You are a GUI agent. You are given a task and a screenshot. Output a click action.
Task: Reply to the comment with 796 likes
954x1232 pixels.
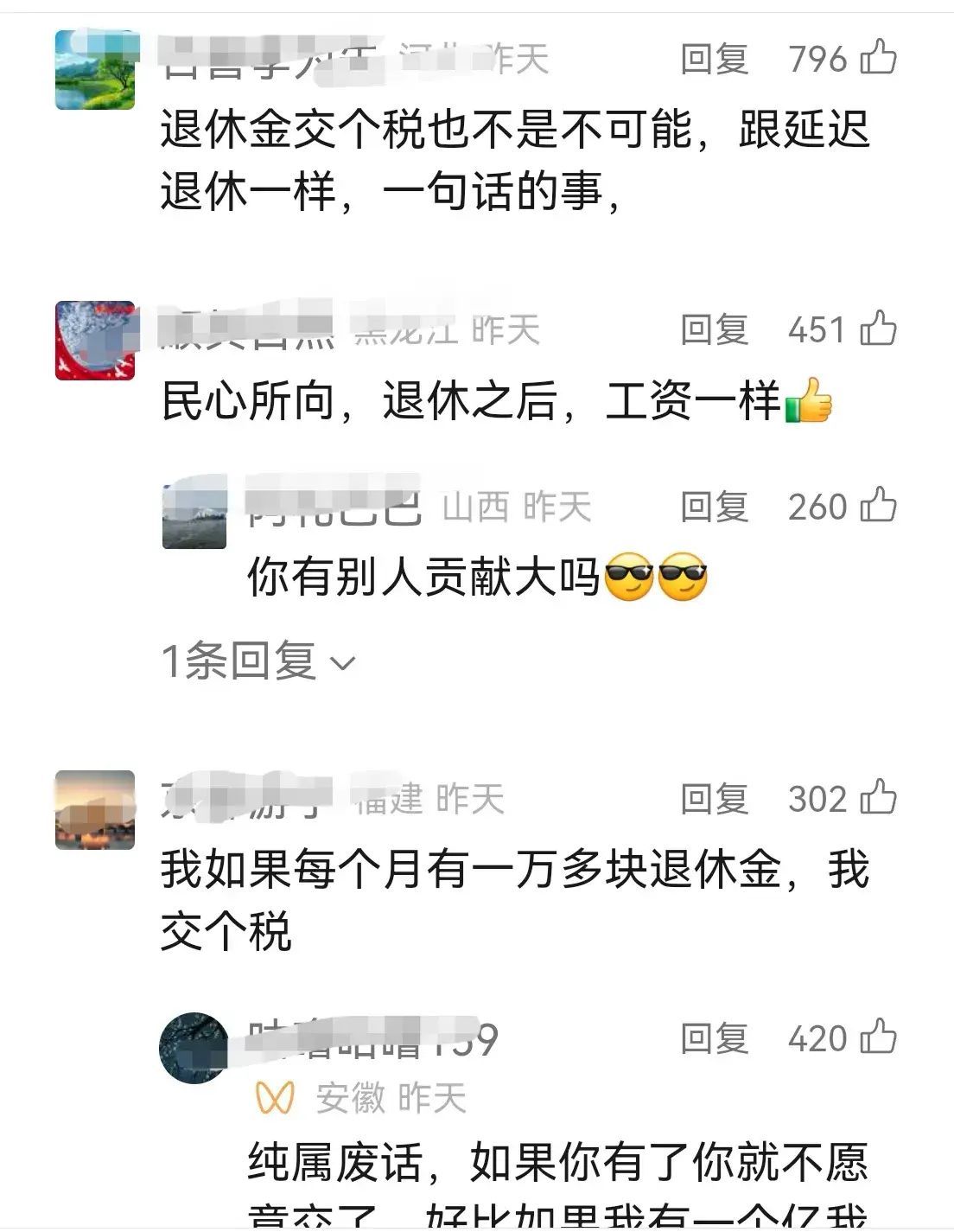click(714, 59)
